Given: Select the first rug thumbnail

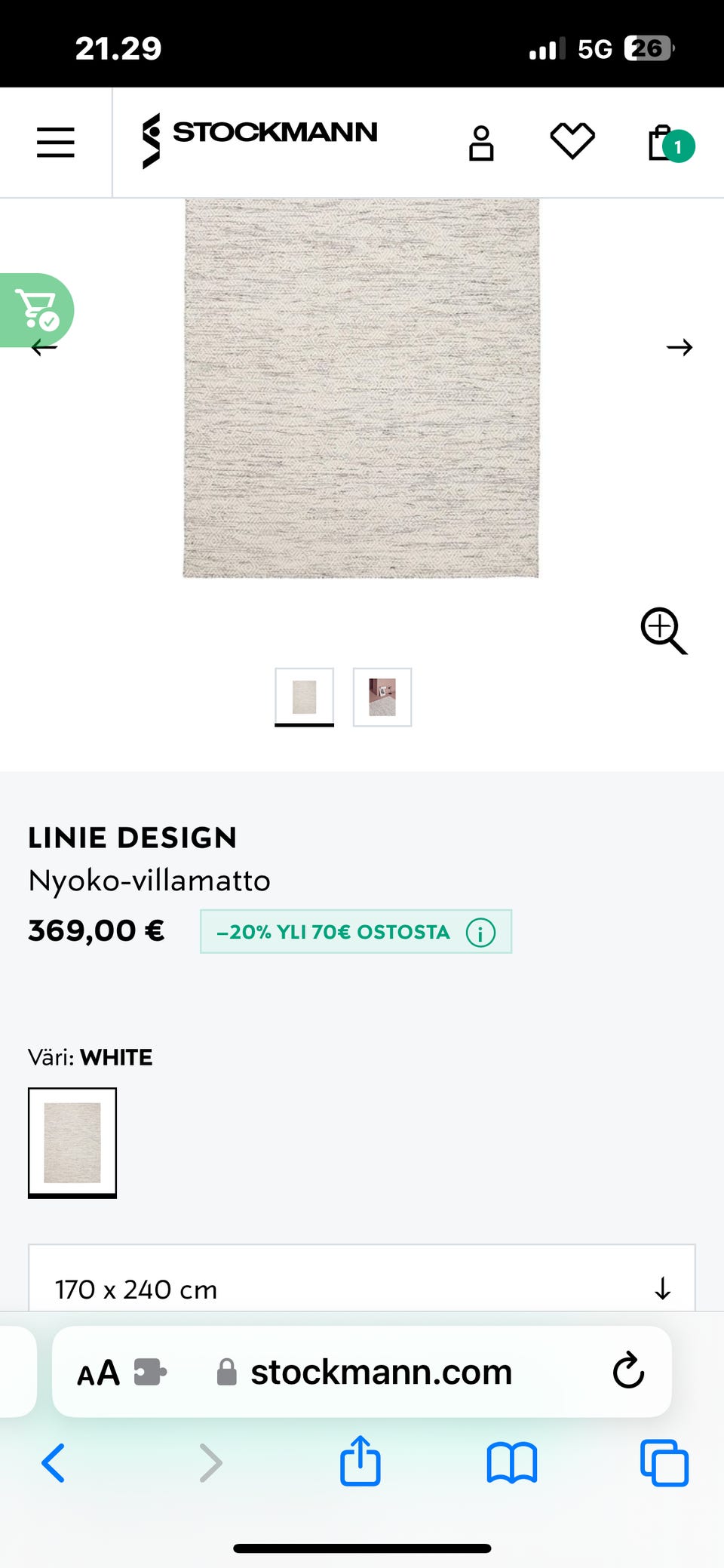Looking at the screenshot, I should (304, 697).
